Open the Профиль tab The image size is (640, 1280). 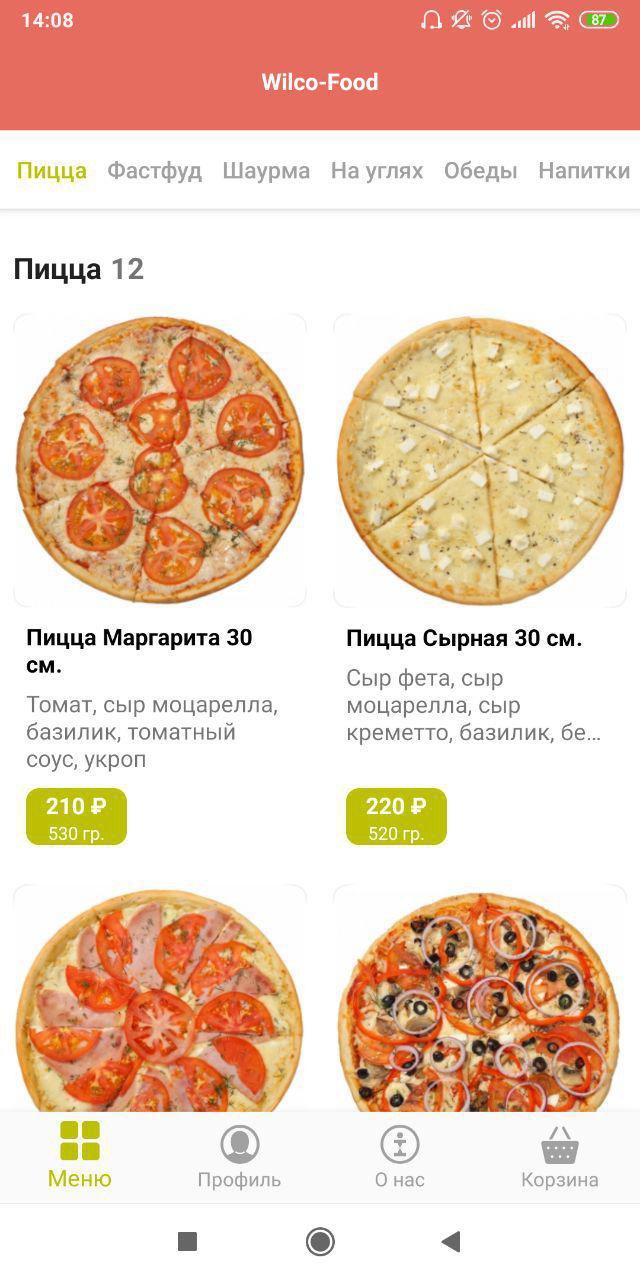click(239, 1156)
